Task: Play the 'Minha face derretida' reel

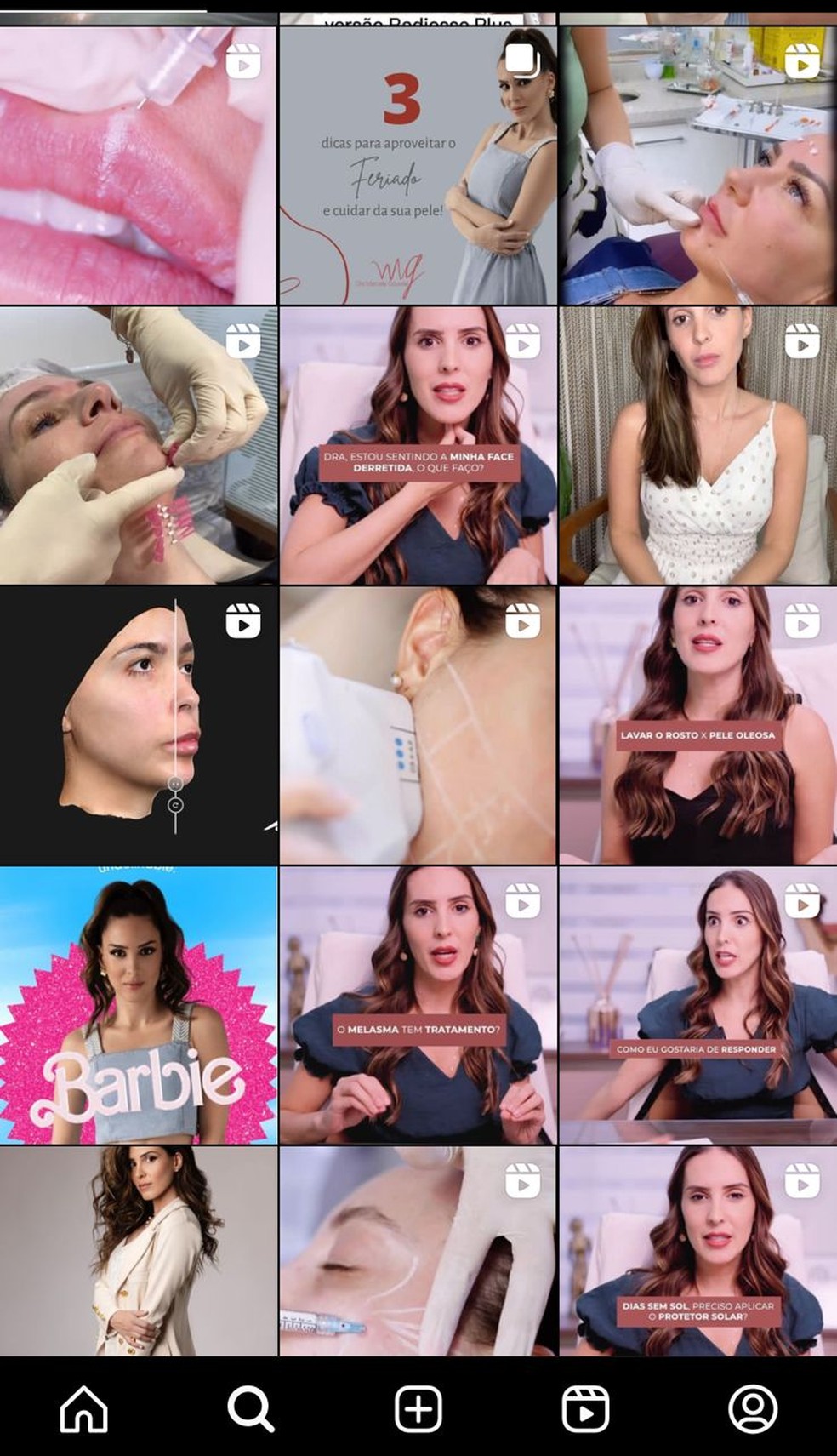Action: pyautogui.click(x=418, y=445)
